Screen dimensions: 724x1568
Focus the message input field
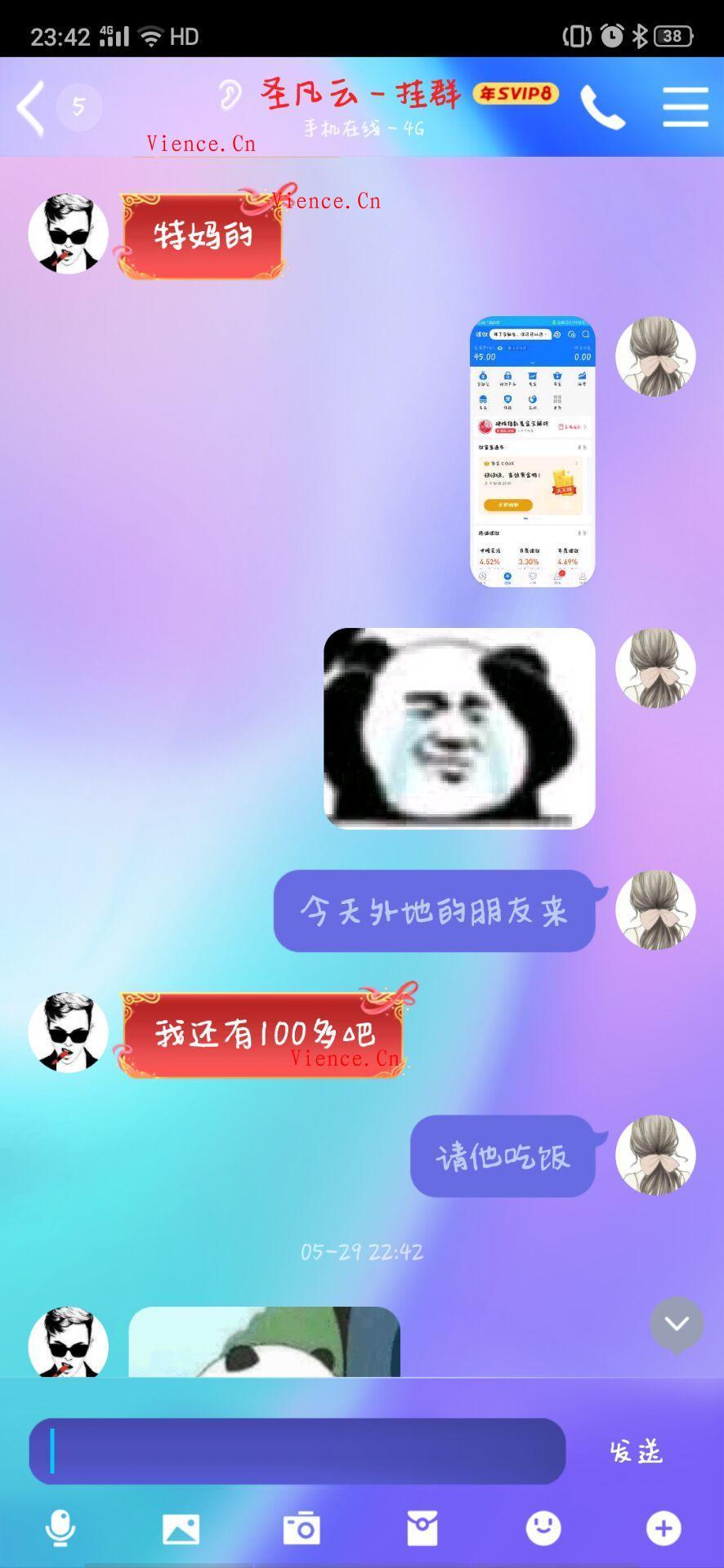tap(297, 1451)
